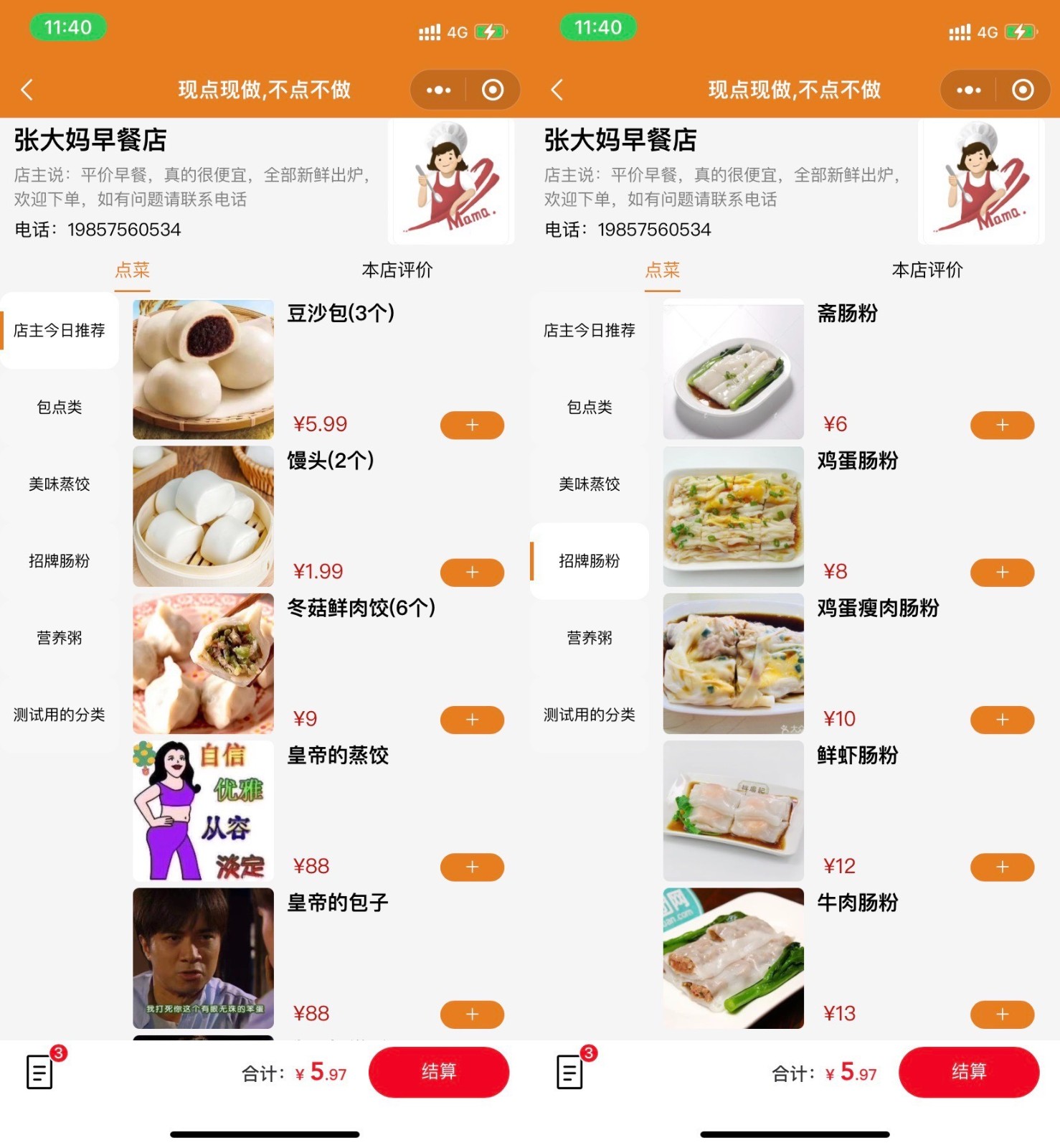Tap the plus button for 冬菇鲜肉饺(6个)

(472, 720)
